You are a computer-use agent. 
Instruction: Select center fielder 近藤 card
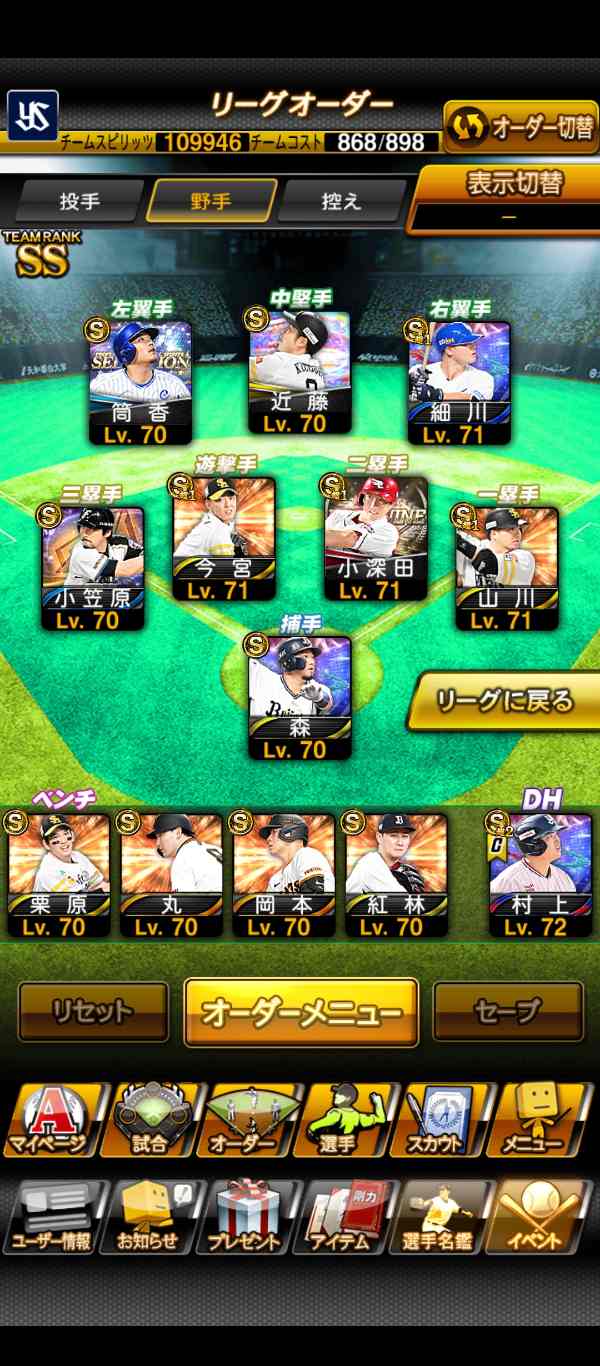300,372
